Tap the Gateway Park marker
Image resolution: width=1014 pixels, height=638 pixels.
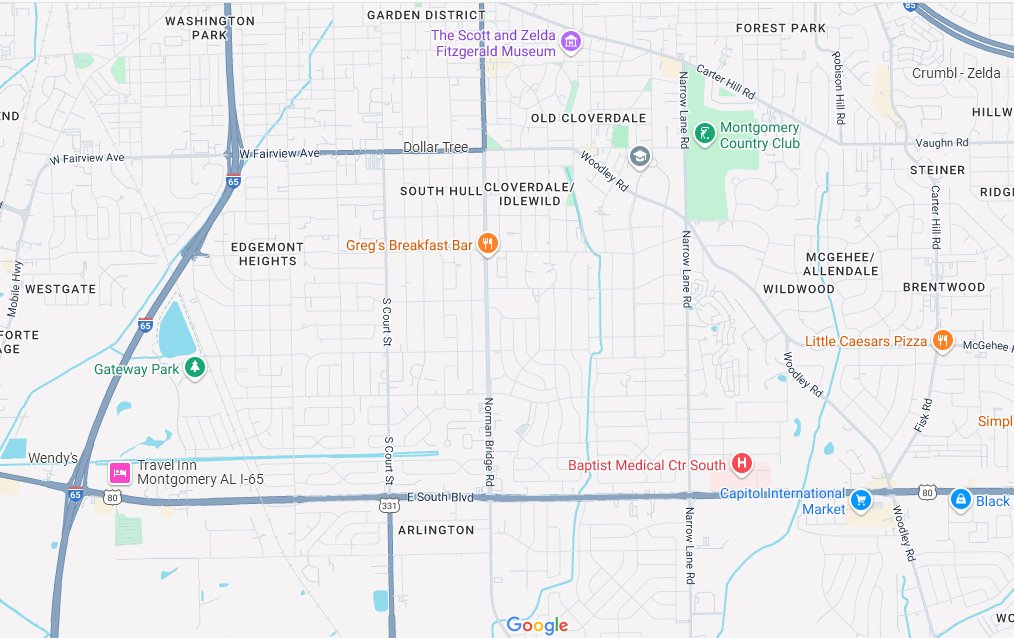coord(196,369)
